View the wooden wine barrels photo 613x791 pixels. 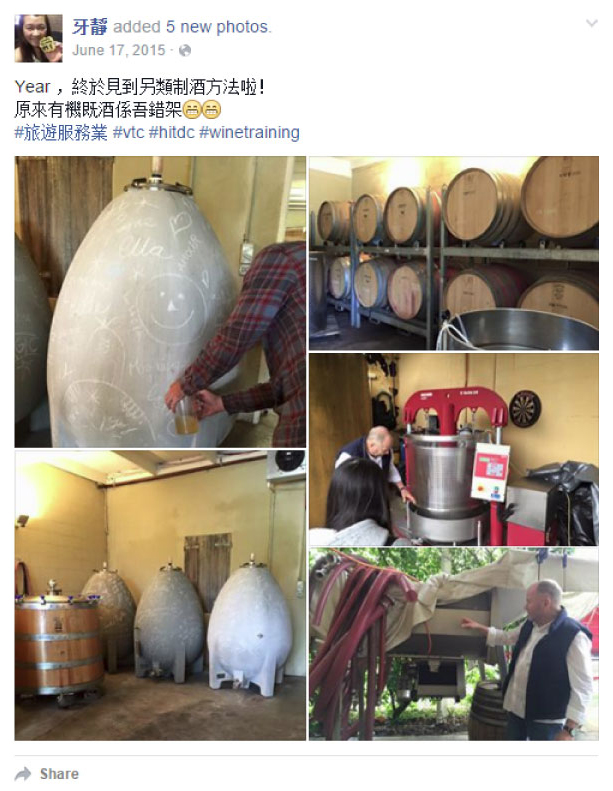pos(453,250)
